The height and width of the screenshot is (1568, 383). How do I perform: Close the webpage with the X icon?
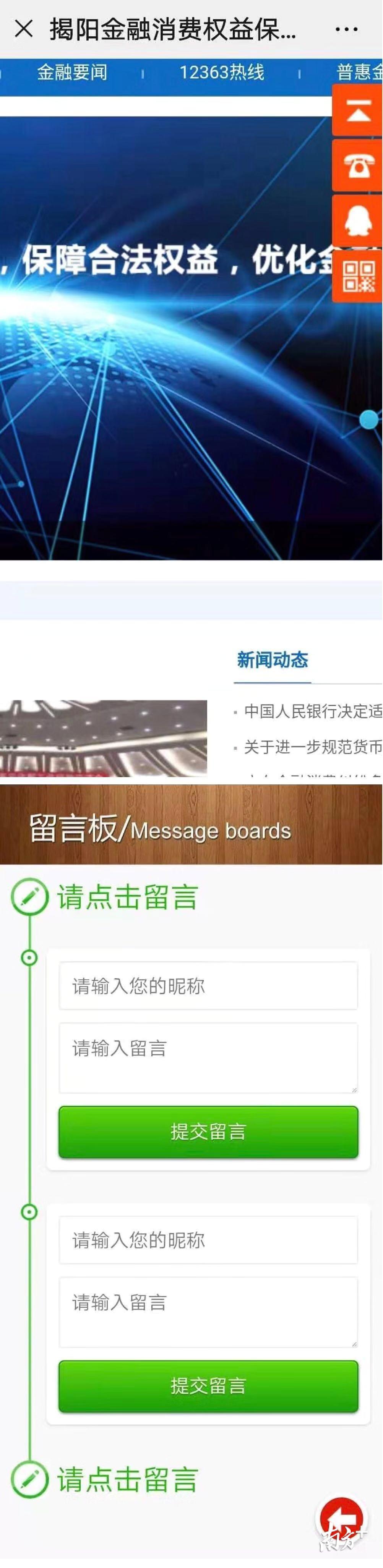click(24, 29)
